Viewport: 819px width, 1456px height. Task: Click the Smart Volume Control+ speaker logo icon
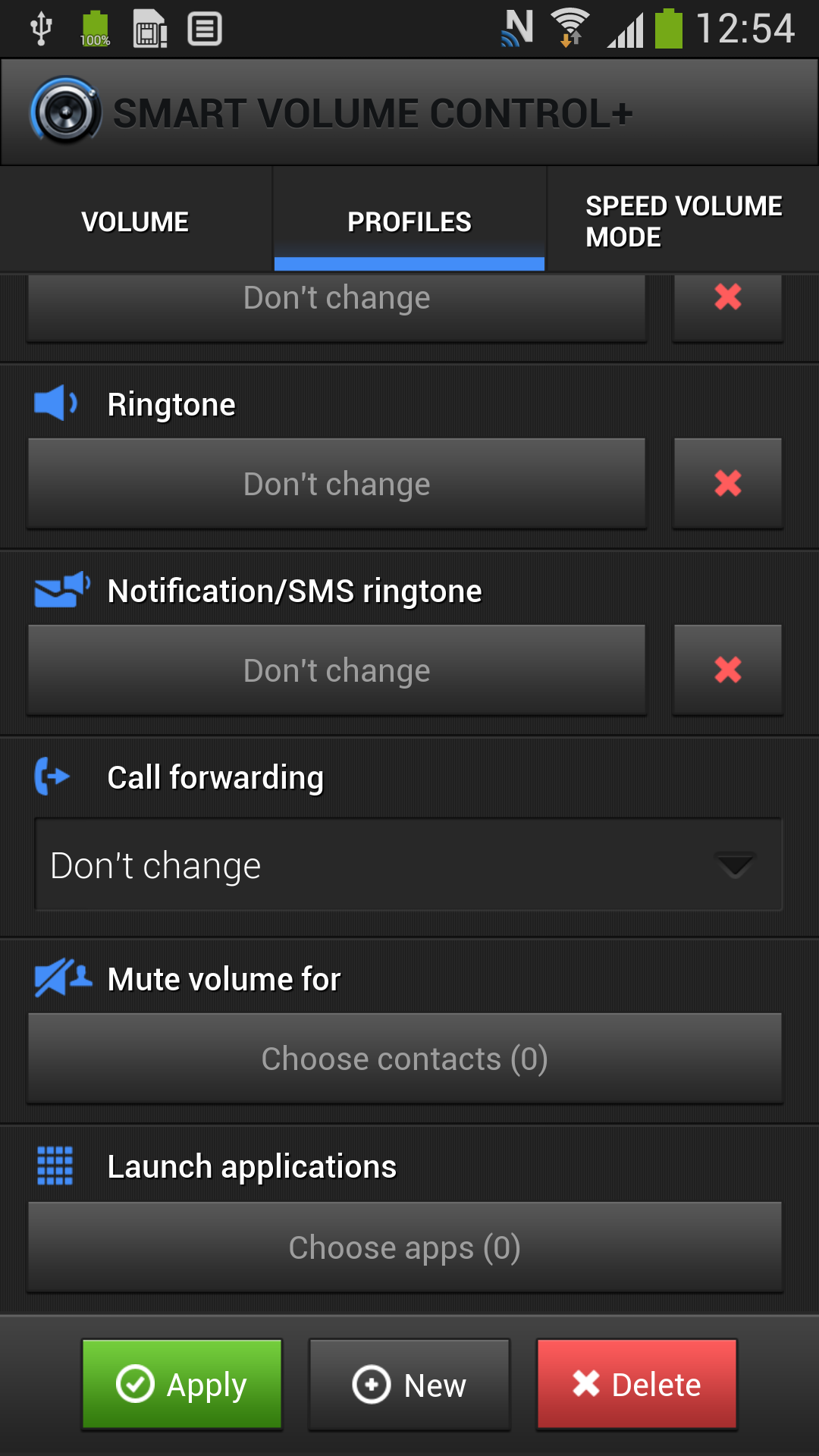pyautogui.click(x=66, y=111)
